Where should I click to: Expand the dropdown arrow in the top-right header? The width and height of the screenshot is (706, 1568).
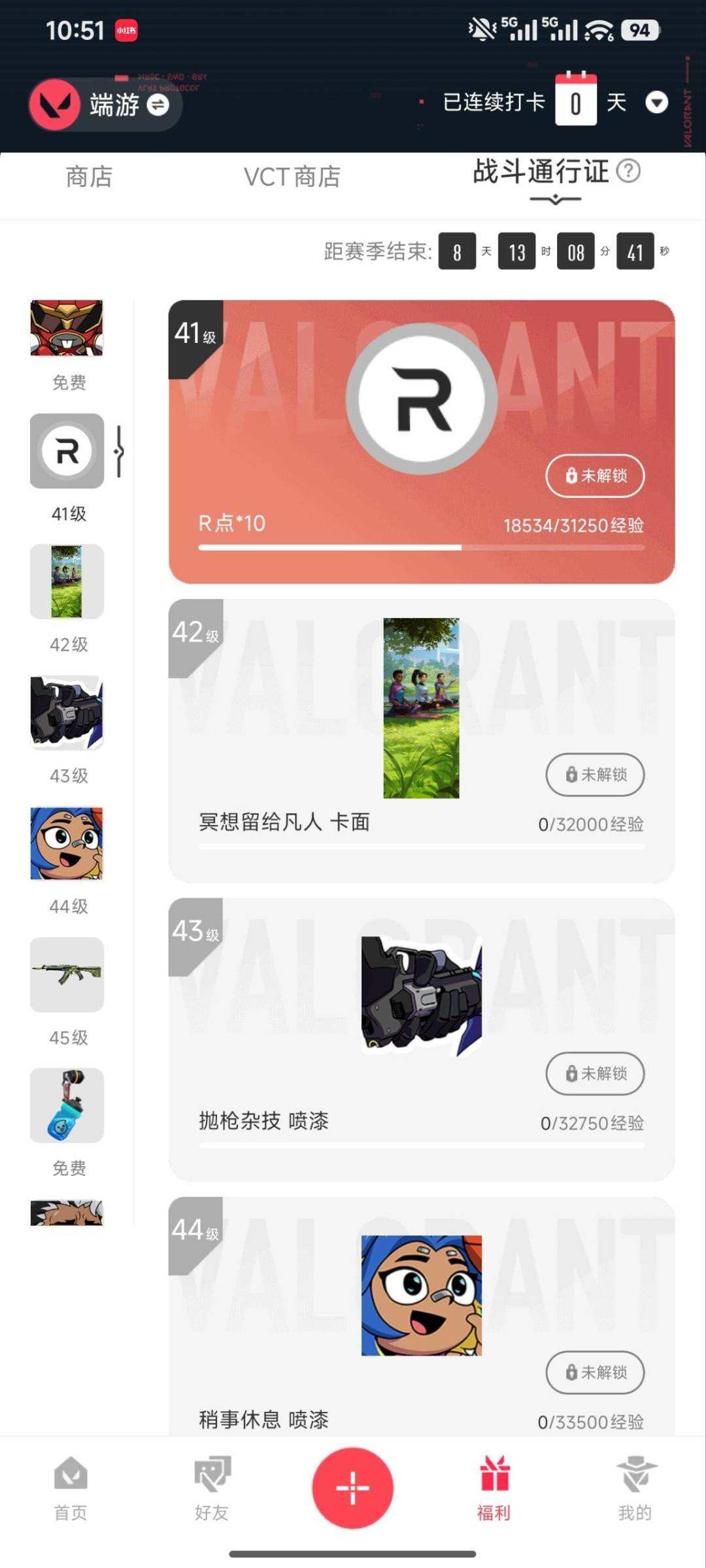coord(656,103)
